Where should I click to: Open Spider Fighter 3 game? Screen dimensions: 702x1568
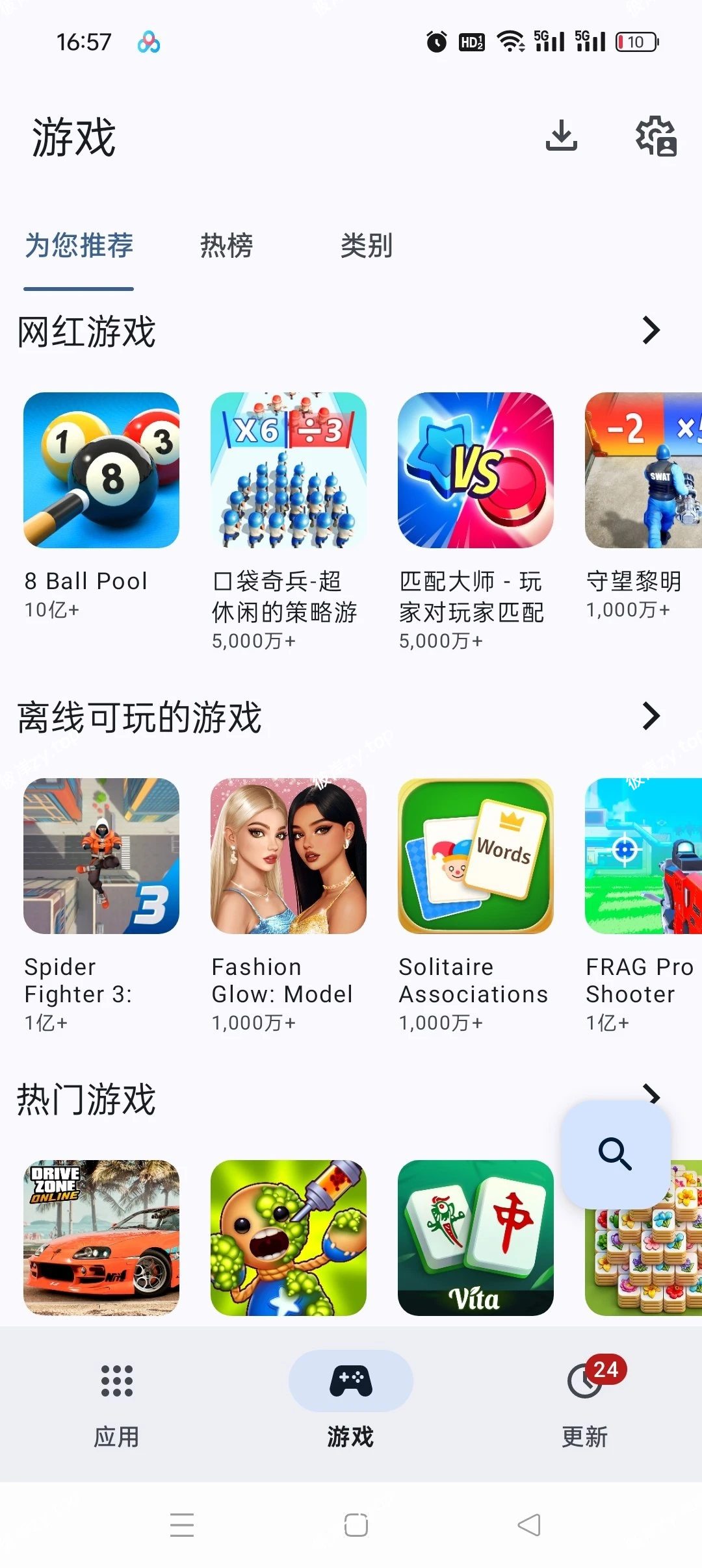click(101, 856)
